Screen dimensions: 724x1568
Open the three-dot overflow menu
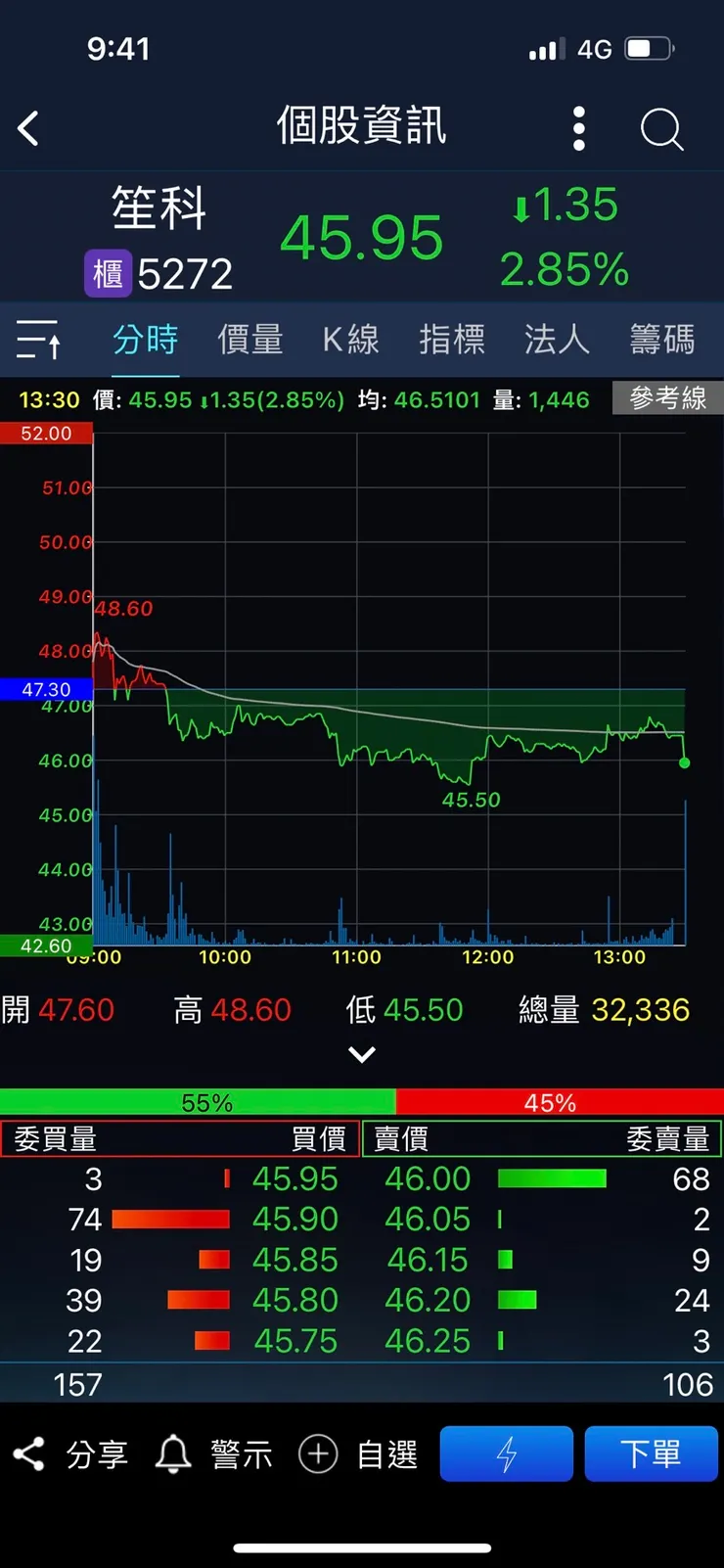coord(578,128)
